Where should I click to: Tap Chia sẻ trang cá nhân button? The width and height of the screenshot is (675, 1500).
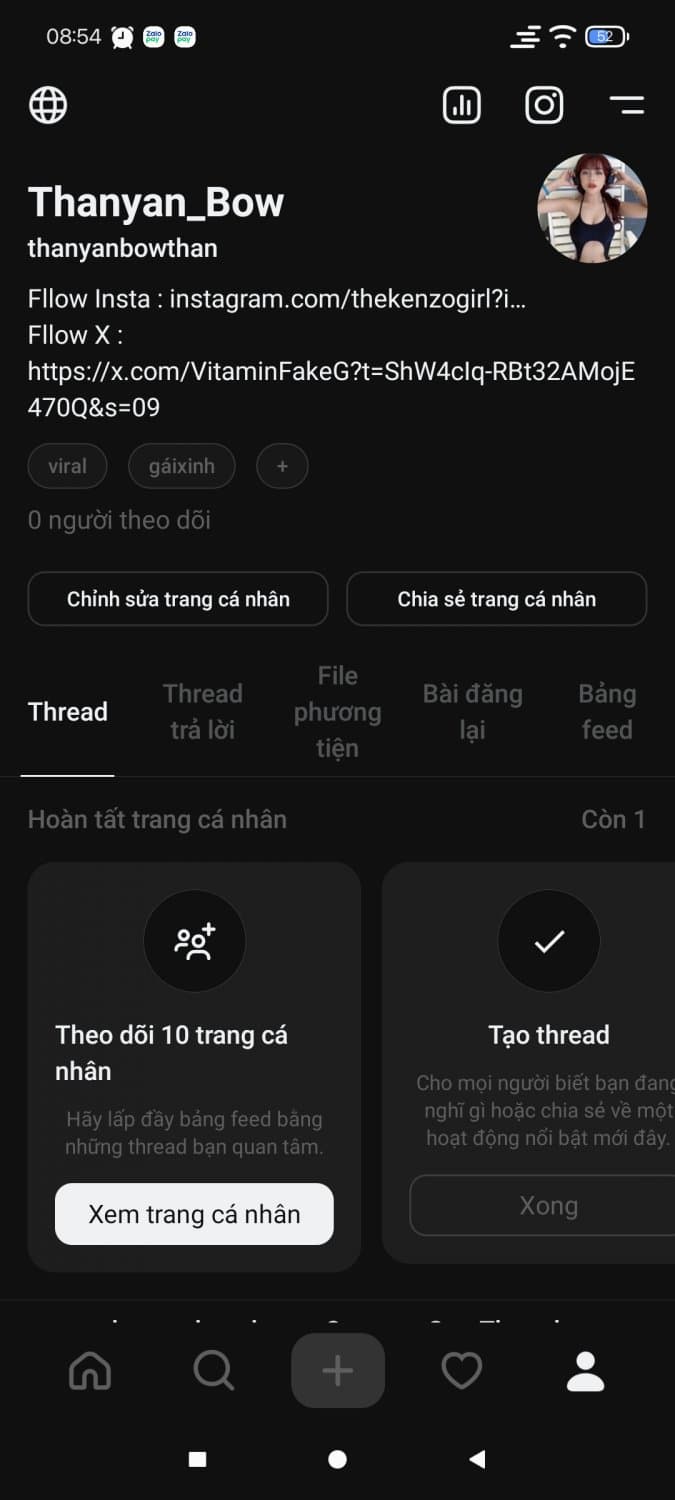496,599
